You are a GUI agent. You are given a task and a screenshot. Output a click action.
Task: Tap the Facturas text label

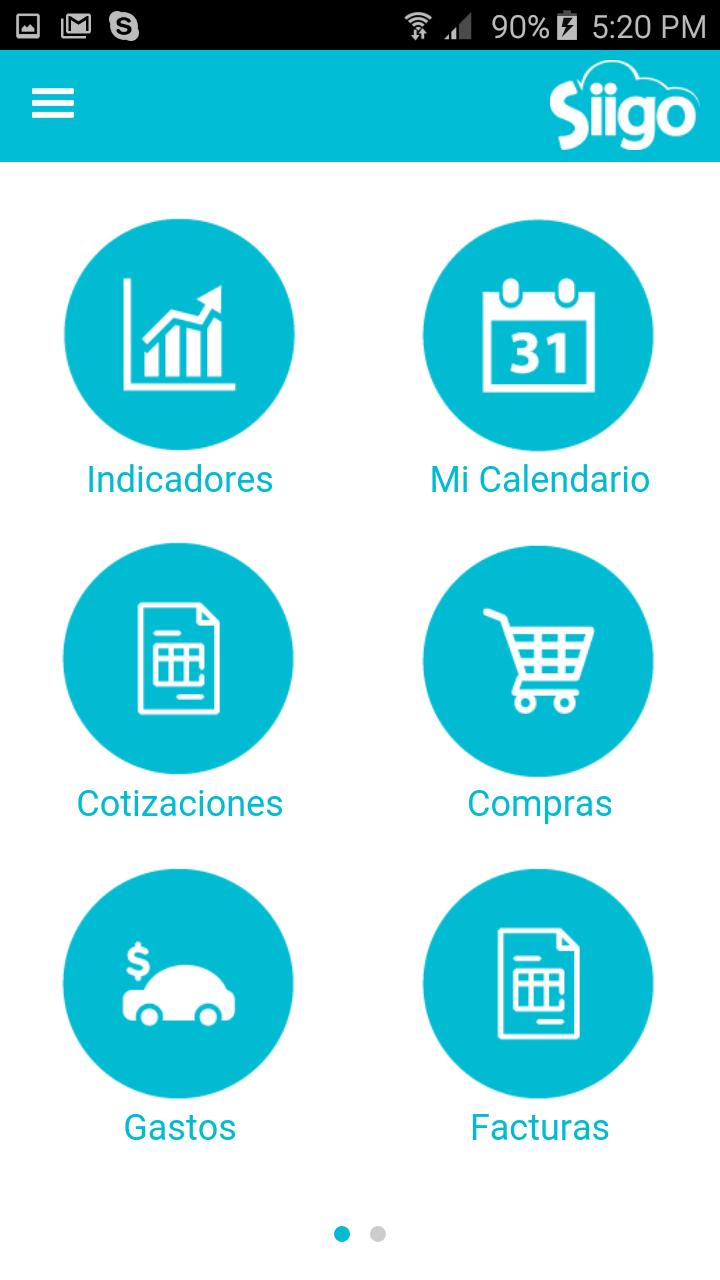539,1127
